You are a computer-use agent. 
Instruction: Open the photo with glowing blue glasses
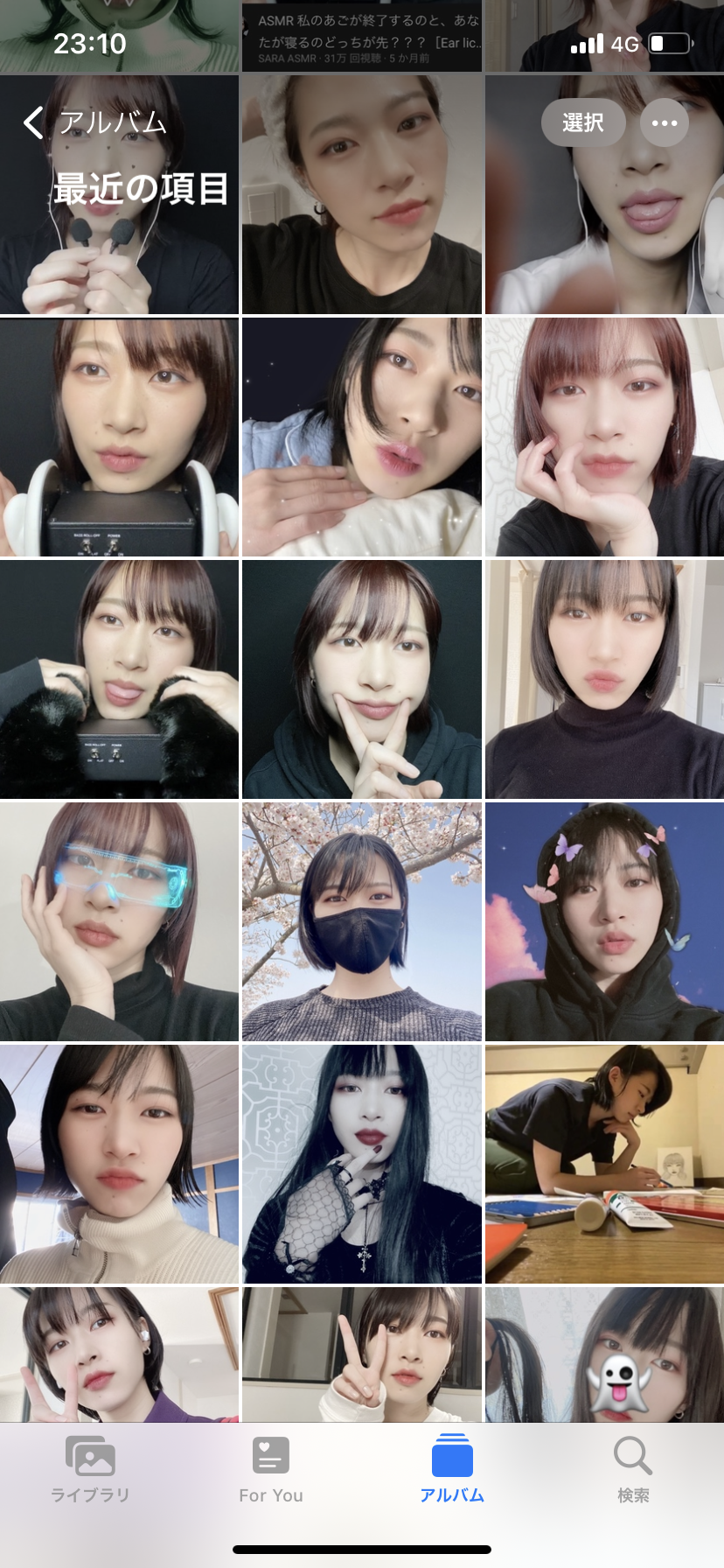tap(119, 921)
